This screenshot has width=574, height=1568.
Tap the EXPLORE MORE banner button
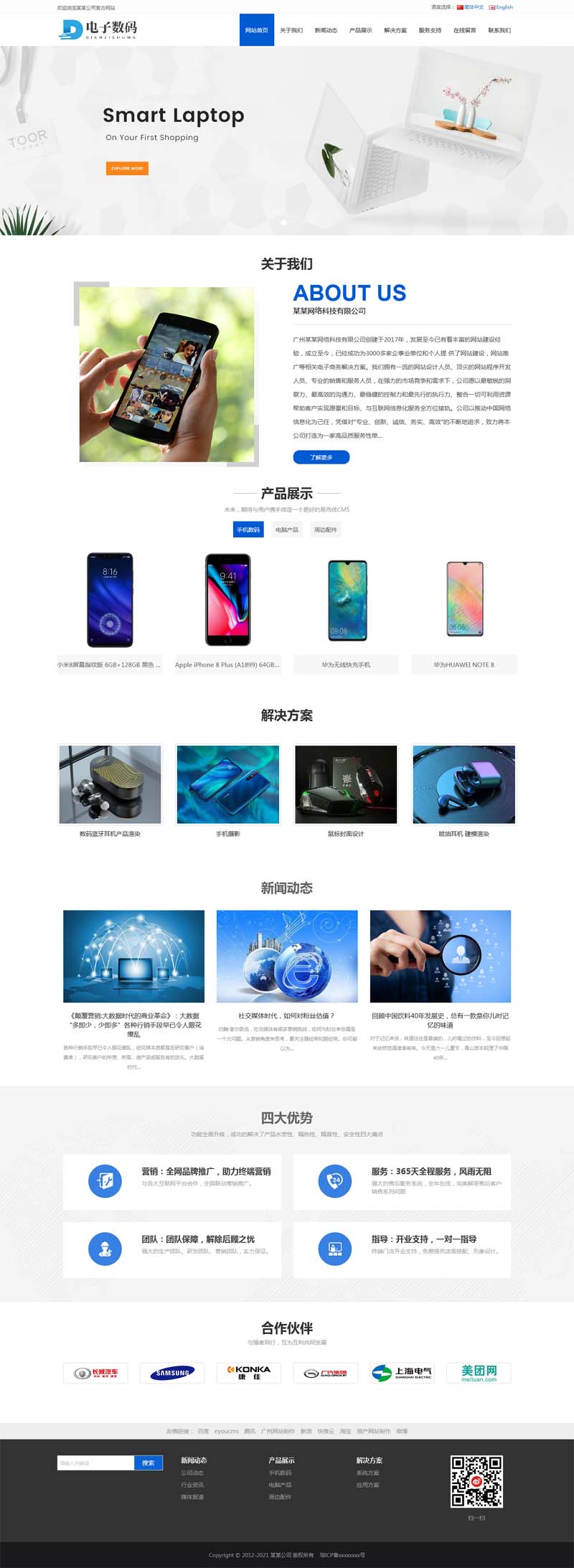(x=127, y=168)
